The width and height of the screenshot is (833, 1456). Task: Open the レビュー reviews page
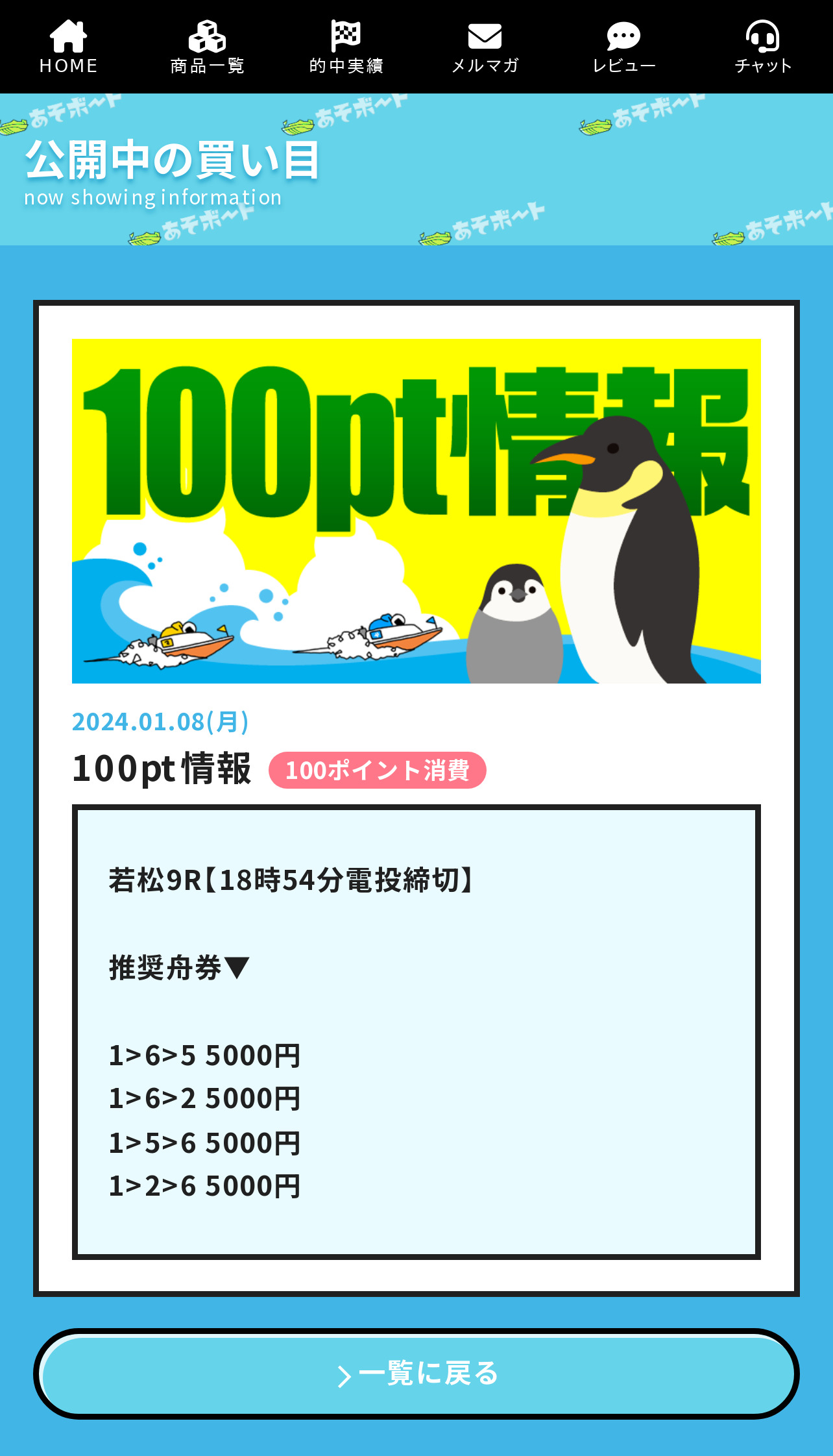point(624,47)
